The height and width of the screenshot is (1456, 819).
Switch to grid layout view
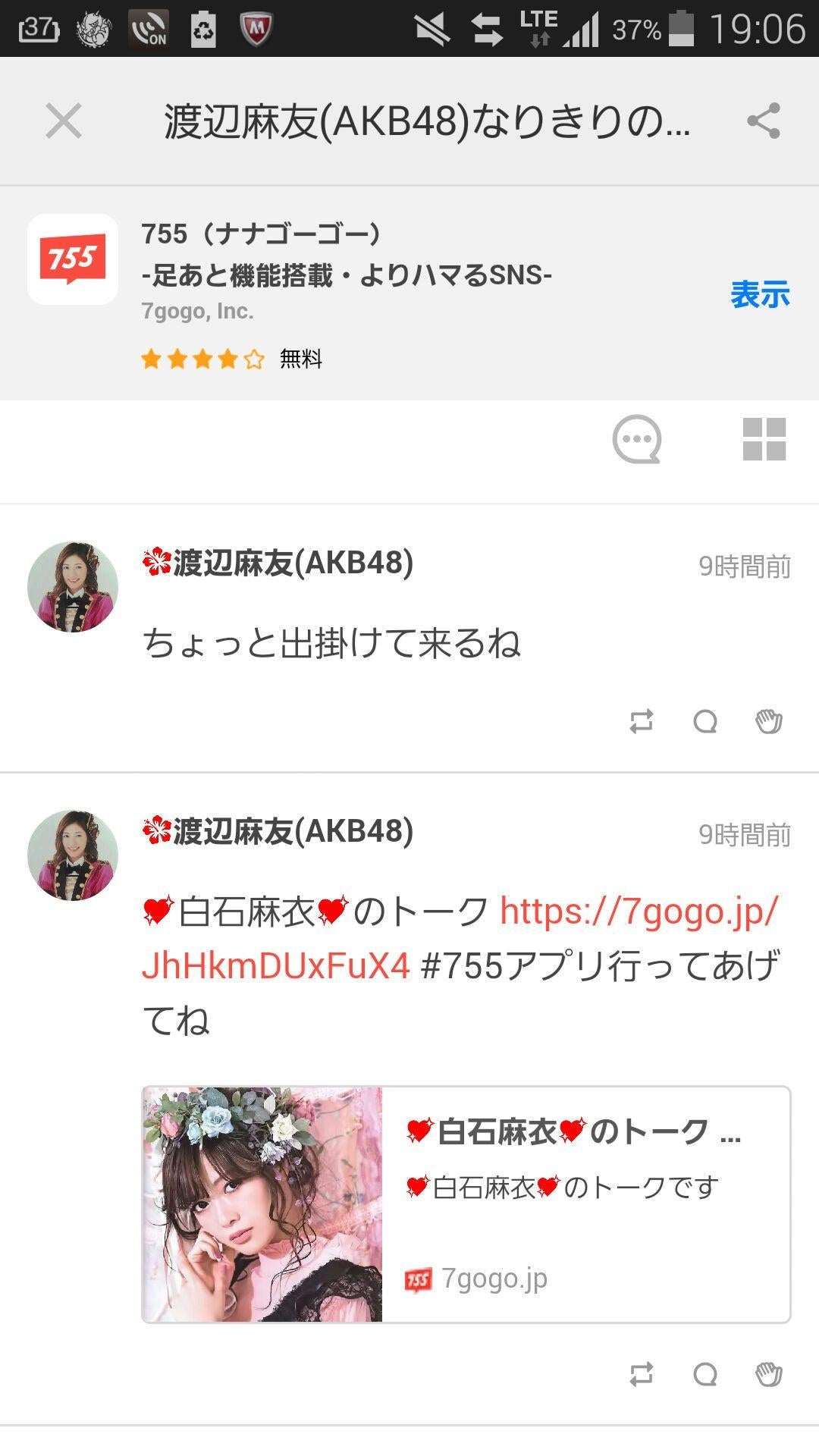[765, 440]
